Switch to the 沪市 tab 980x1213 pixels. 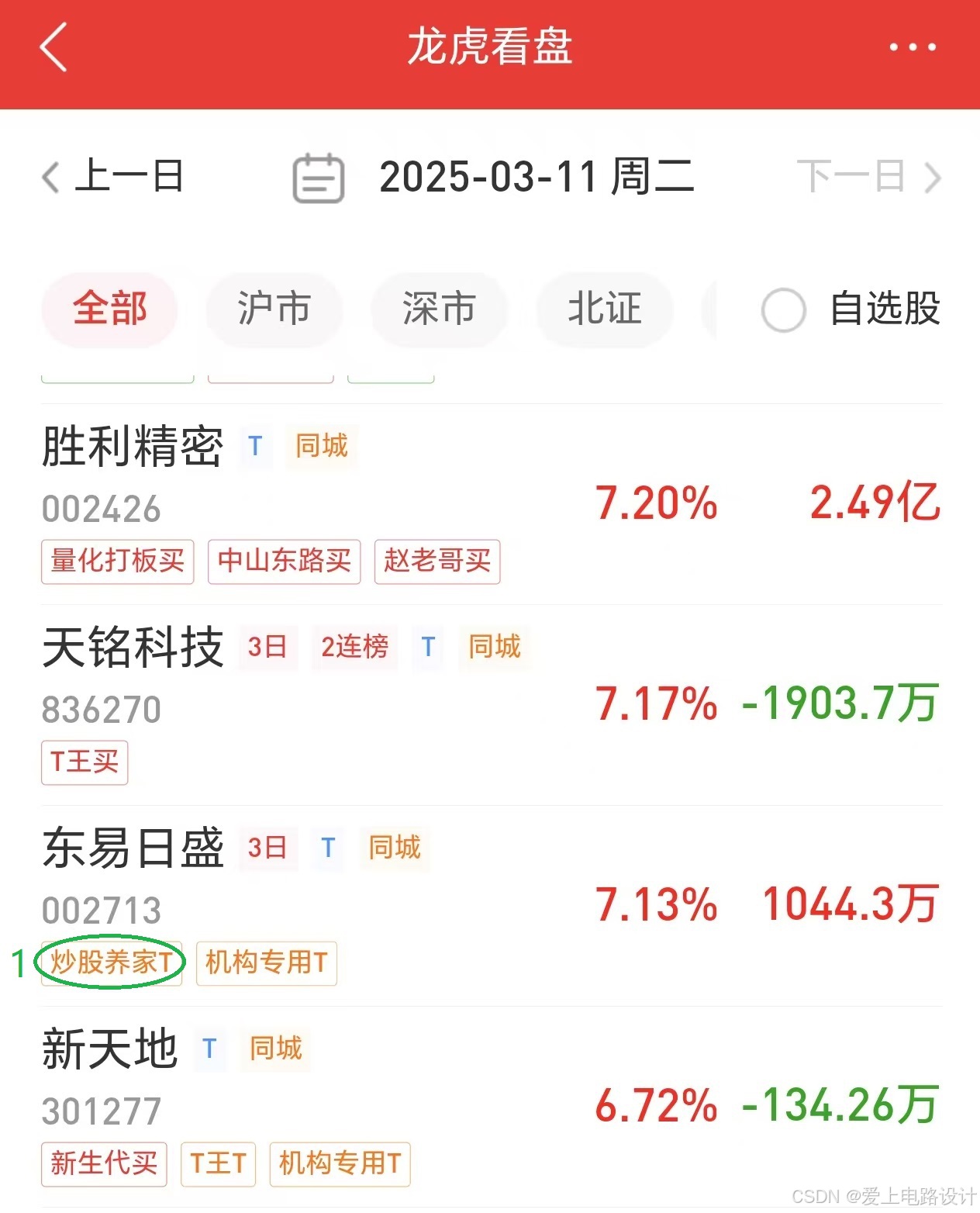coord(274,309)
